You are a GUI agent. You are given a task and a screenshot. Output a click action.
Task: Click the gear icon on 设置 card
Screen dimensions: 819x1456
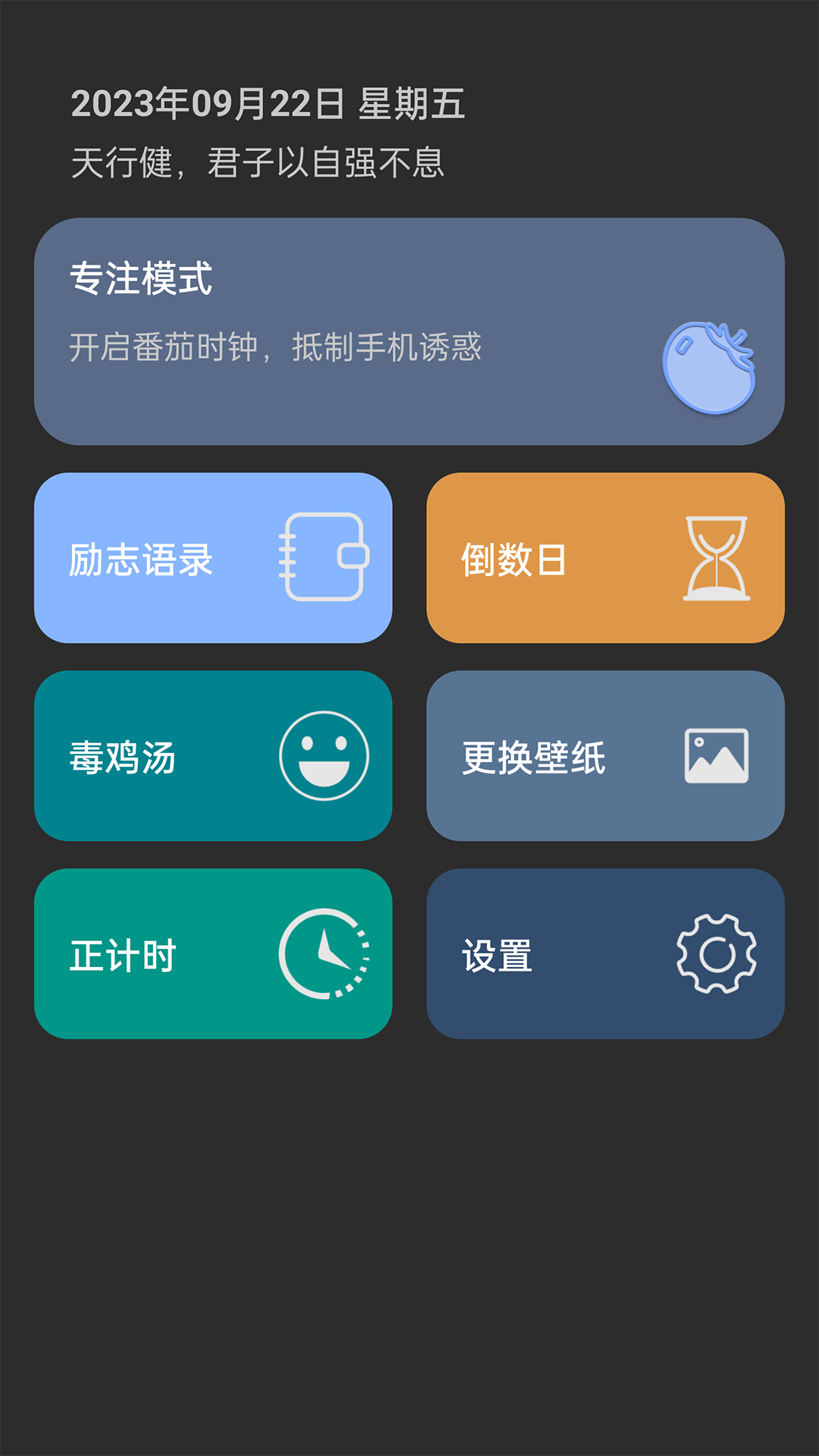tap(716, 952)
